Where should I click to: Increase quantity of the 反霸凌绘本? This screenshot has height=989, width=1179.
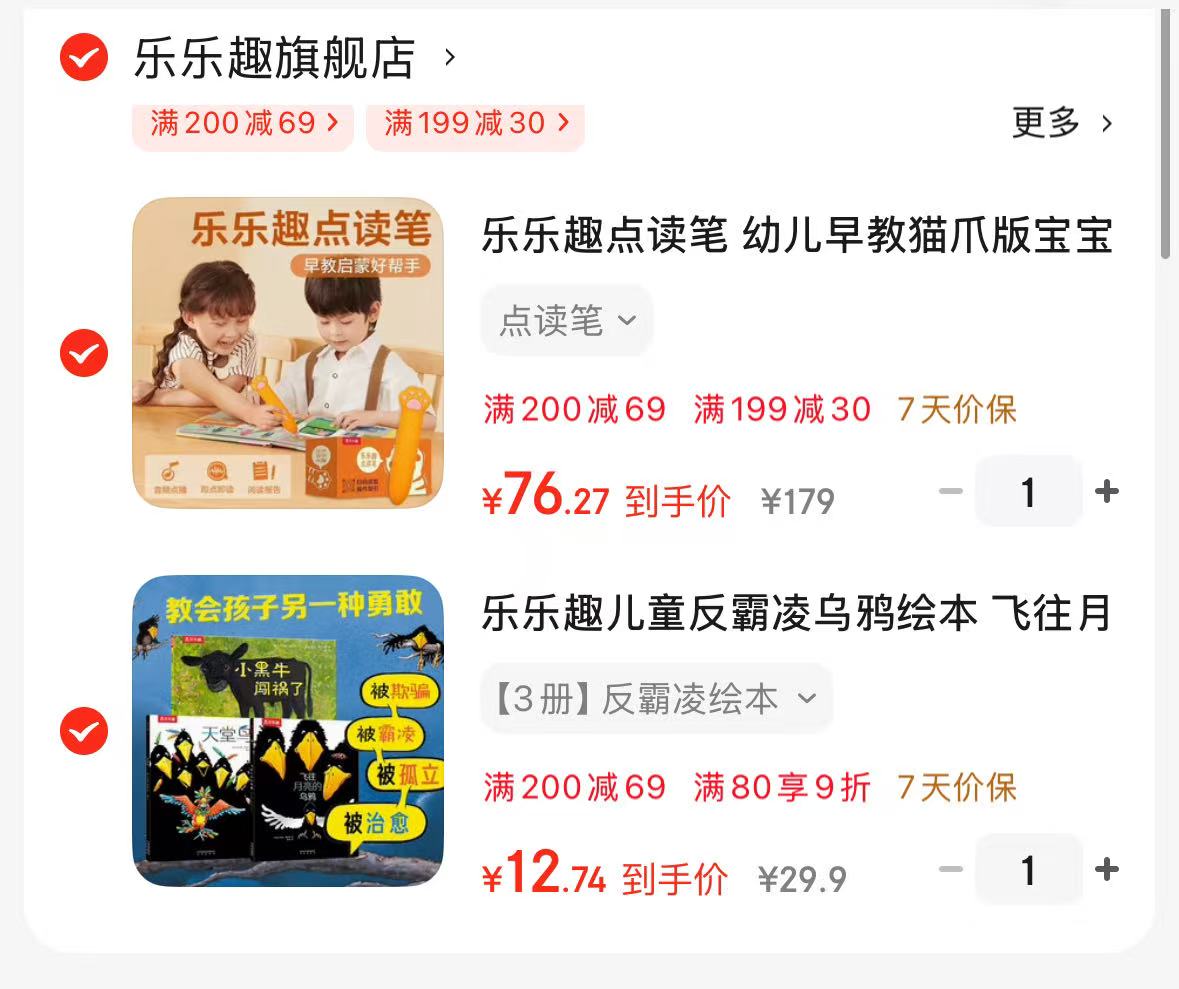1107,869
